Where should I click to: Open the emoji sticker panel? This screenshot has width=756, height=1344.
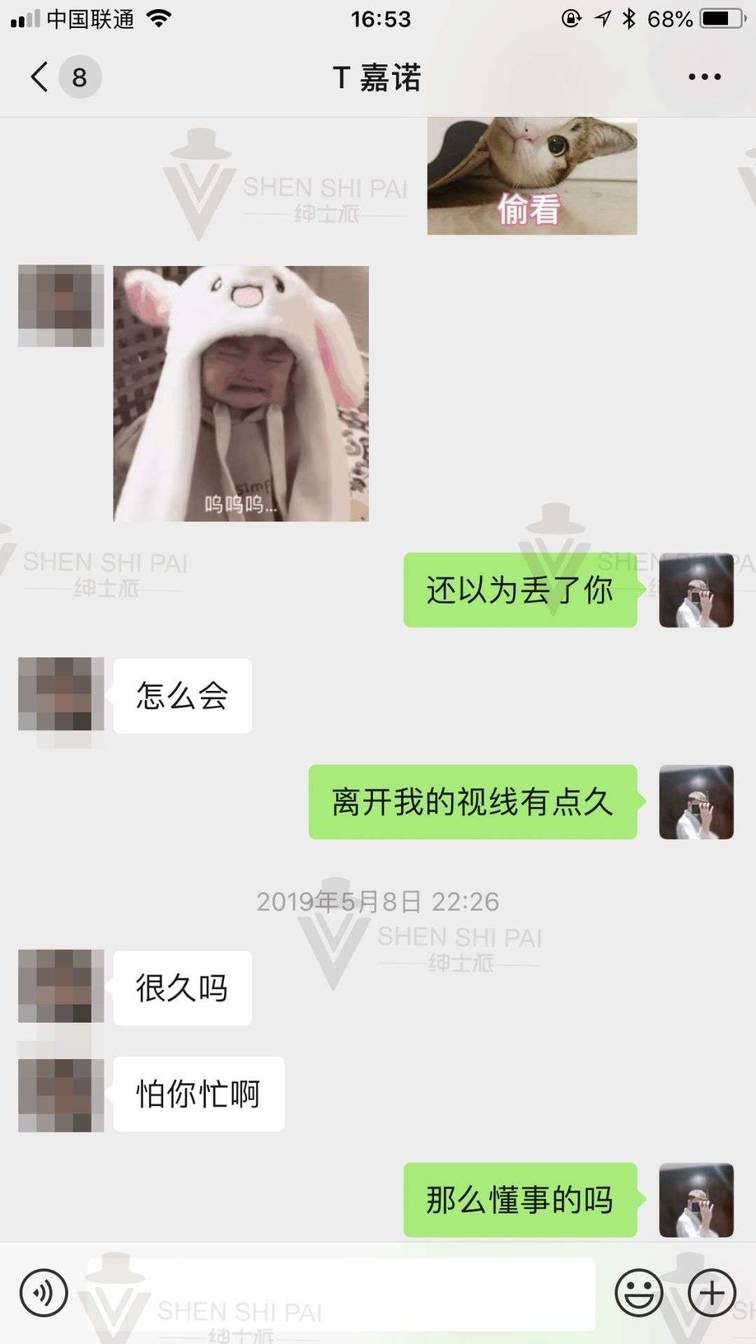point(639,1293)
